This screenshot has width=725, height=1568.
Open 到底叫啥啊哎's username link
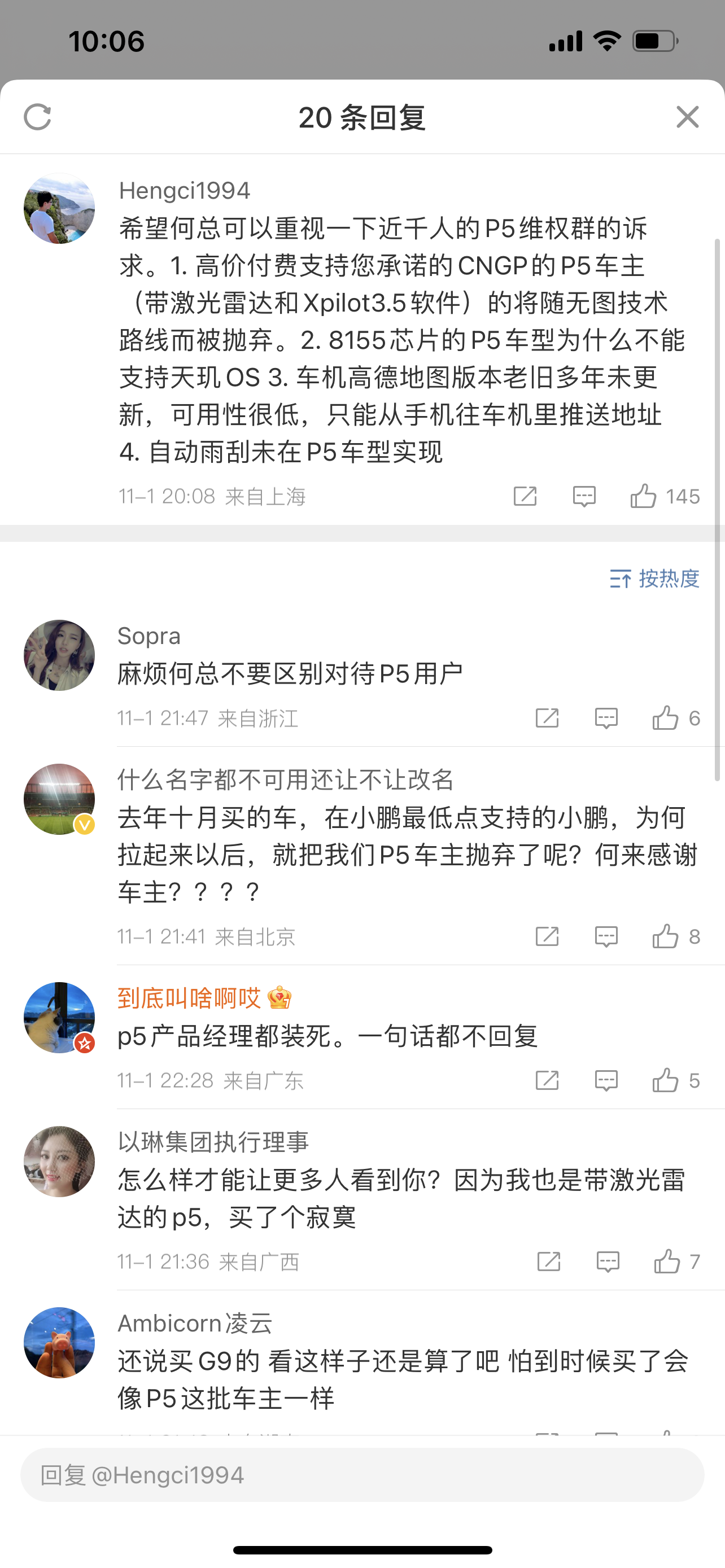189,998
